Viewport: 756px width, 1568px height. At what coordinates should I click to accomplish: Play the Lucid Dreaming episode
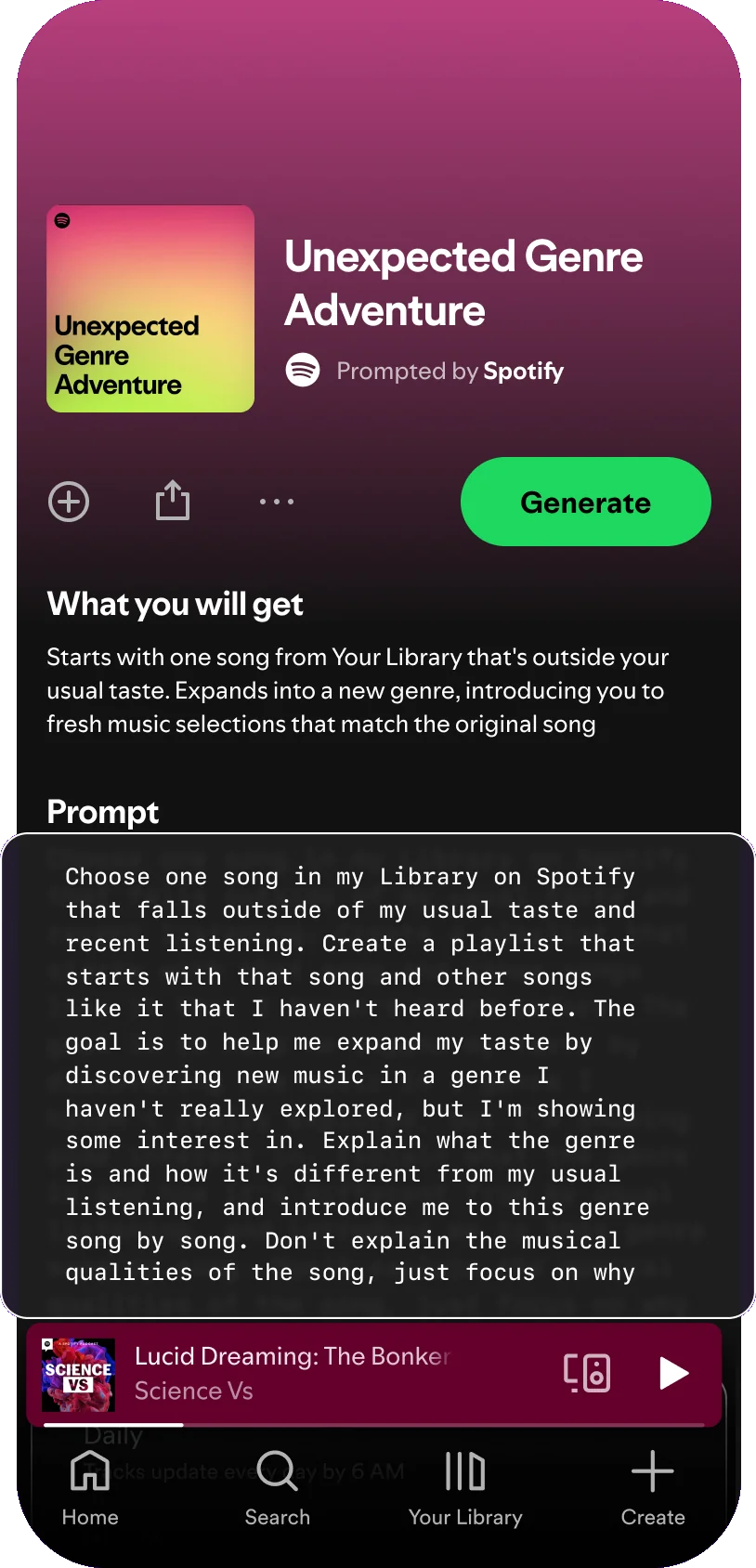pyautogui.click(x=672, y=1373)
